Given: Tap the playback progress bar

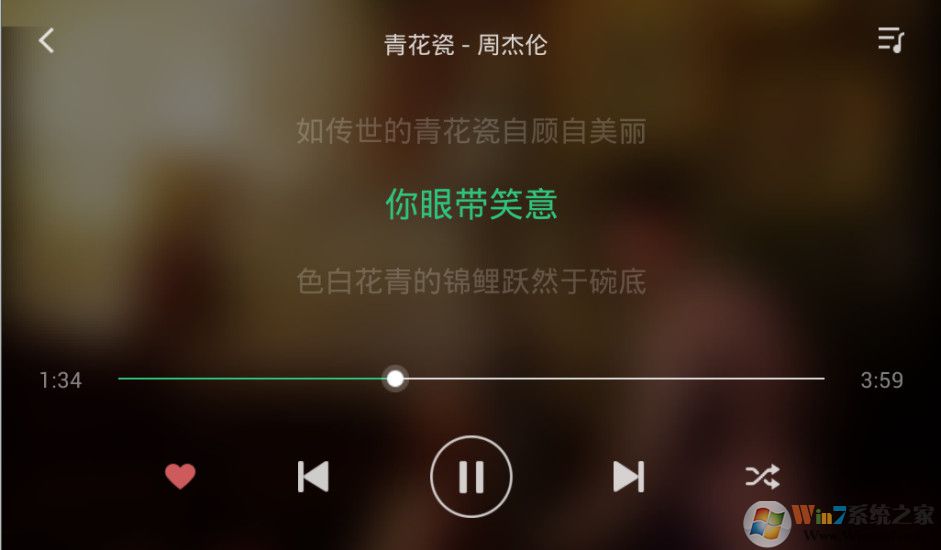Looking at the screenshot, I should 600,379.
